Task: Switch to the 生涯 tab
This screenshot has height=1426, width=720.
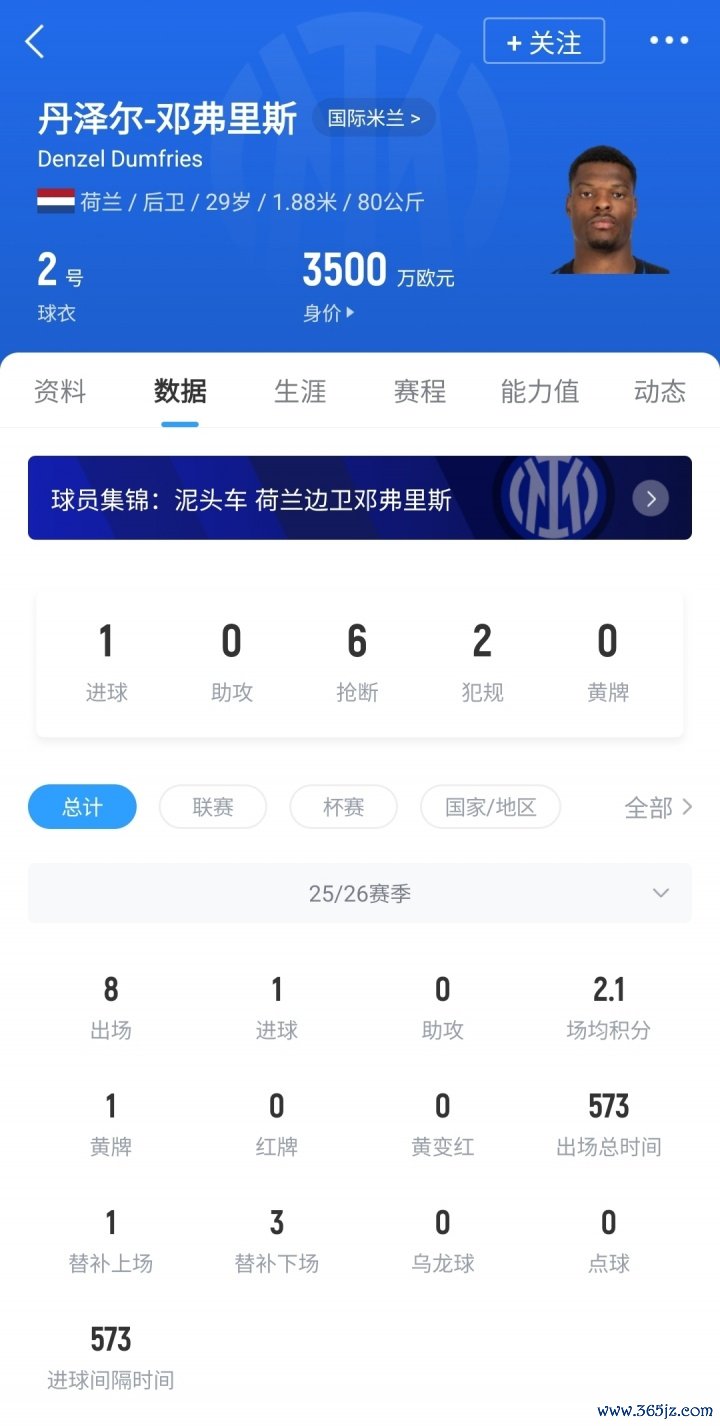Action: coord(300,391)
